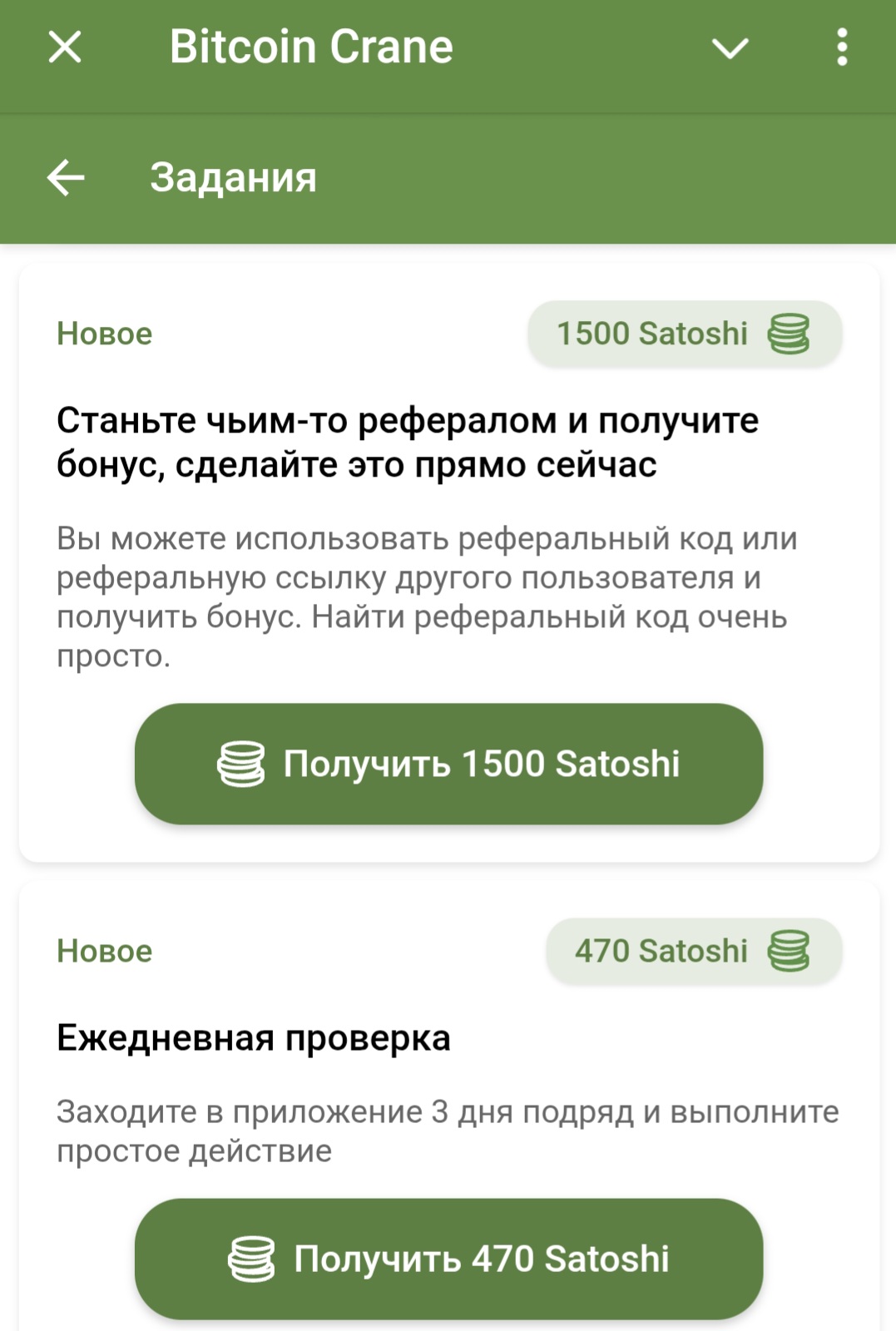Screen dimensions: 896x1331
Task: Open the Ежедневная проверка task card
Action: pyautogui.click(x=254, y=1038)
